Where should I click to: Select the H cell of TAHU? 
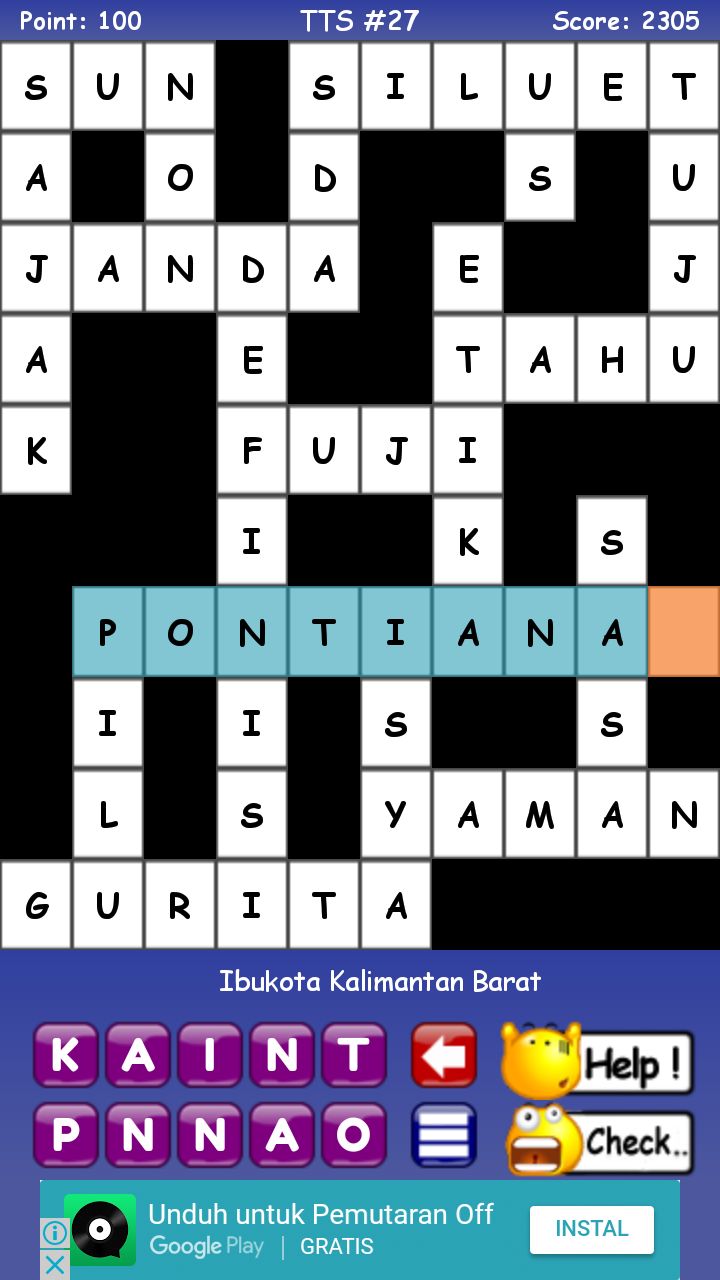click(x=612, y=359)
